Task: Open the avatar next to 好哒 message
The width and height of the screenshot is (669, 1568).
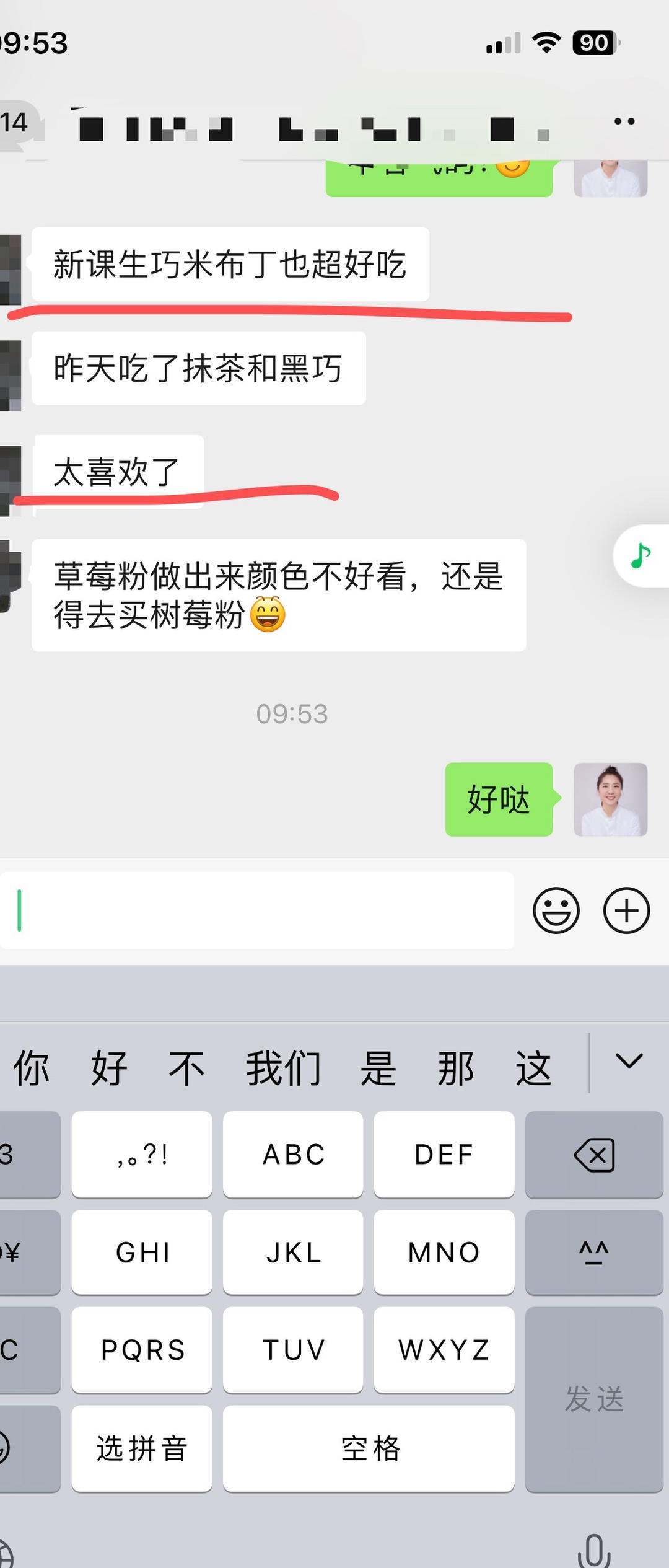Action: click(610, 799)
